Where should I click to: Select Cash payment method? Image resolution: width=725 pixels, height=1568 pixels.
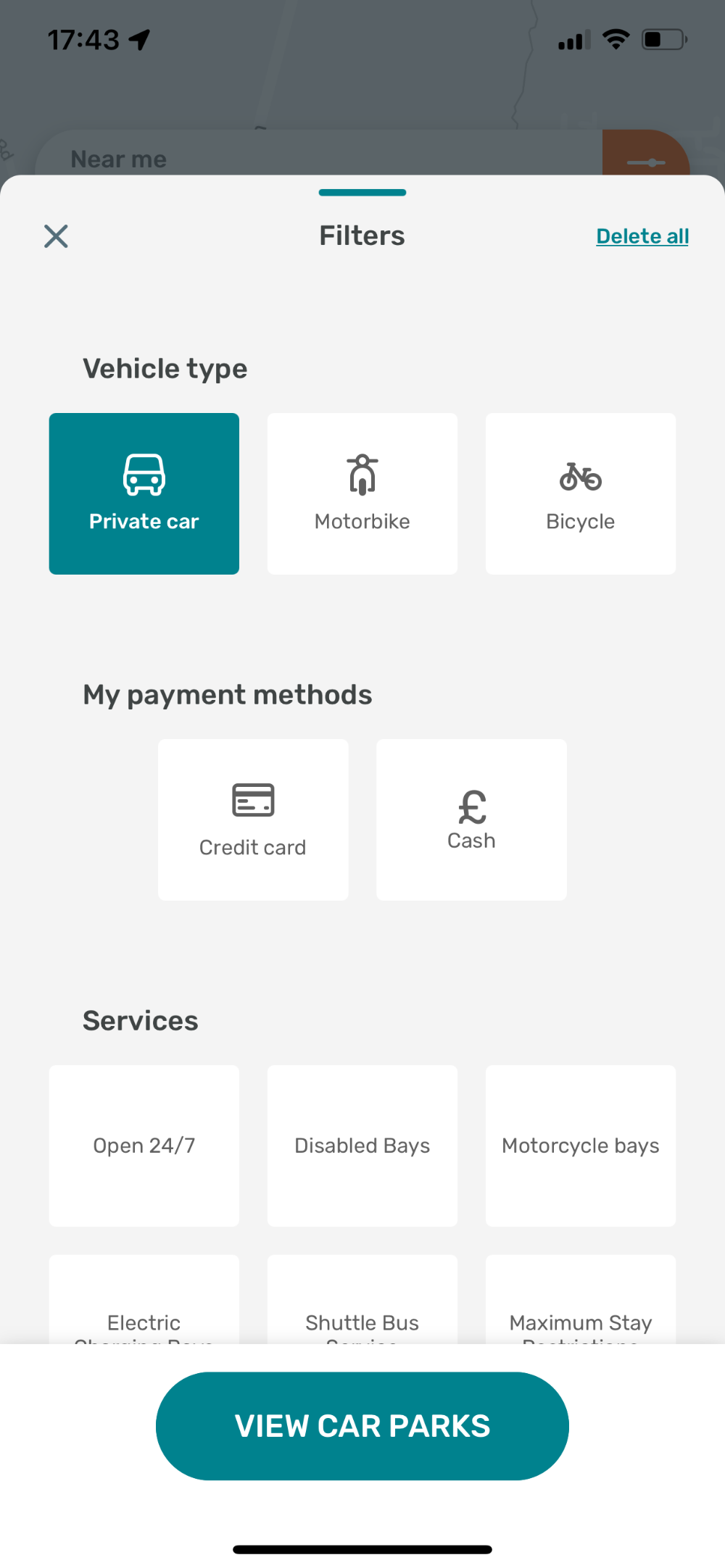[x=471, y=820]
